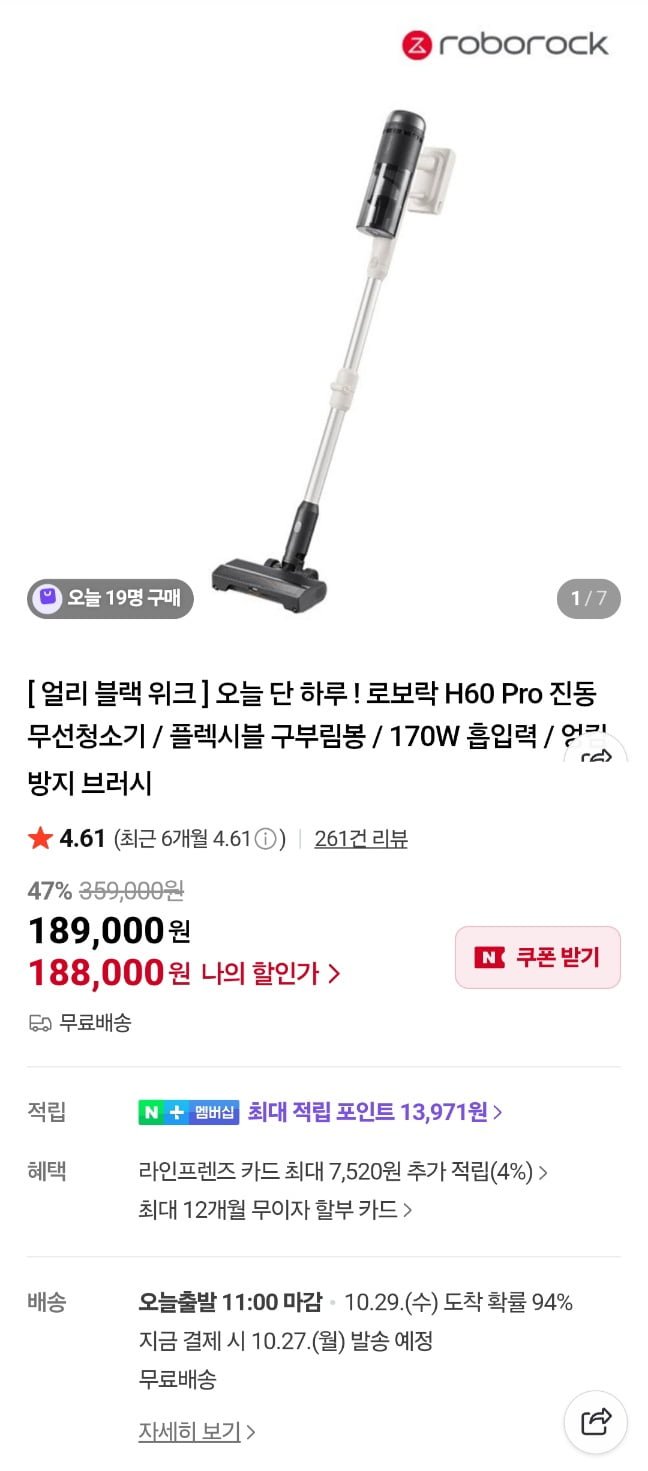Open 자세히 보기 delivery details
Screen dimensions: 648x1471
[196, 1432]
